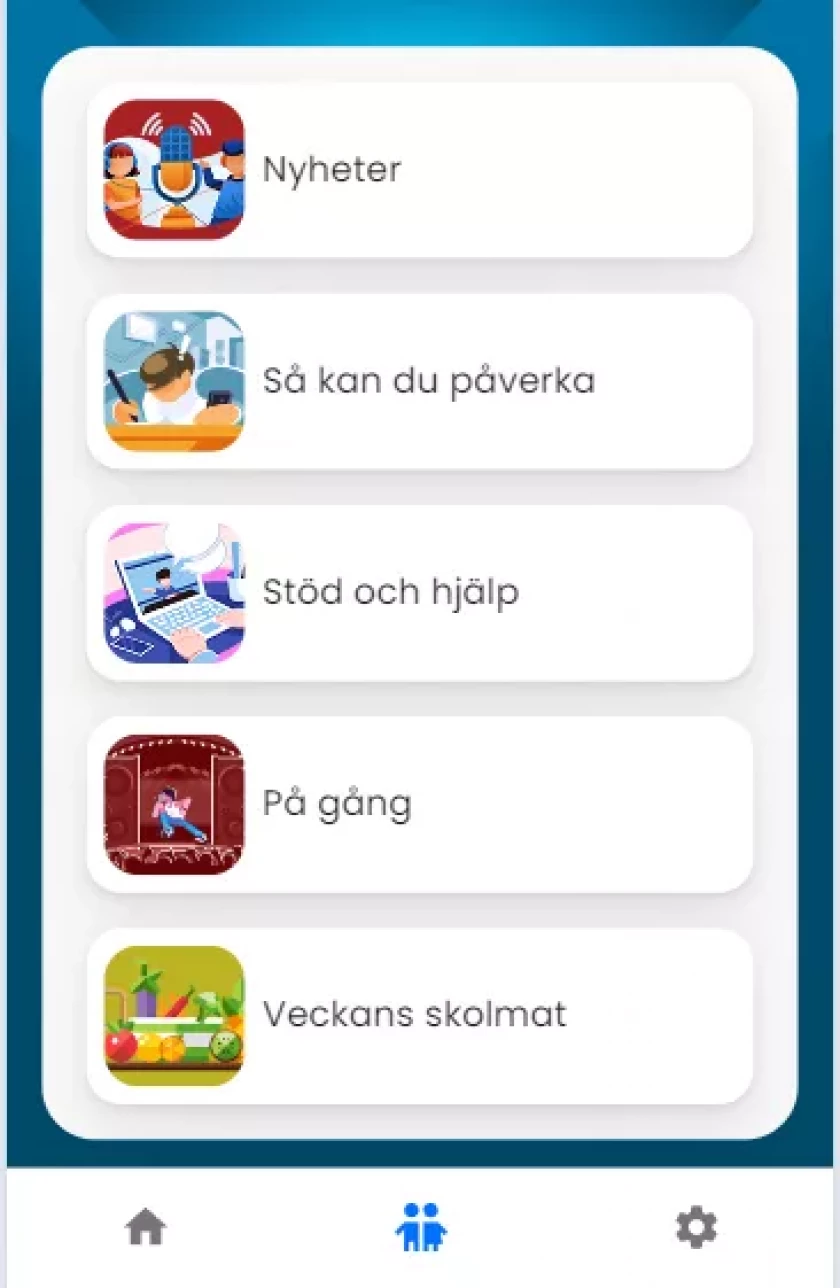View På gång events

(419, 804)
